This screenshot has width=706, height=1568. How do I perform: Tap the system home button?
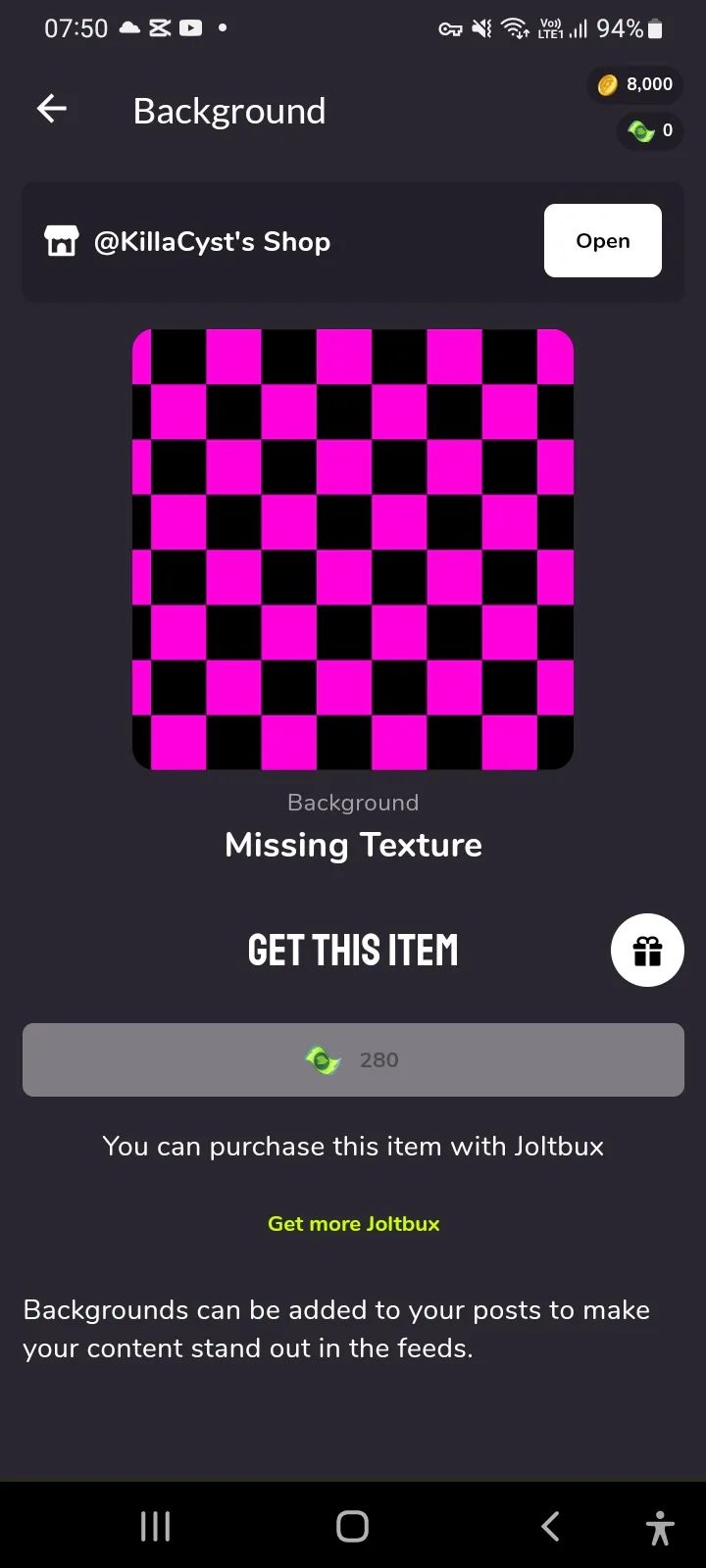tap(352, 1526)
